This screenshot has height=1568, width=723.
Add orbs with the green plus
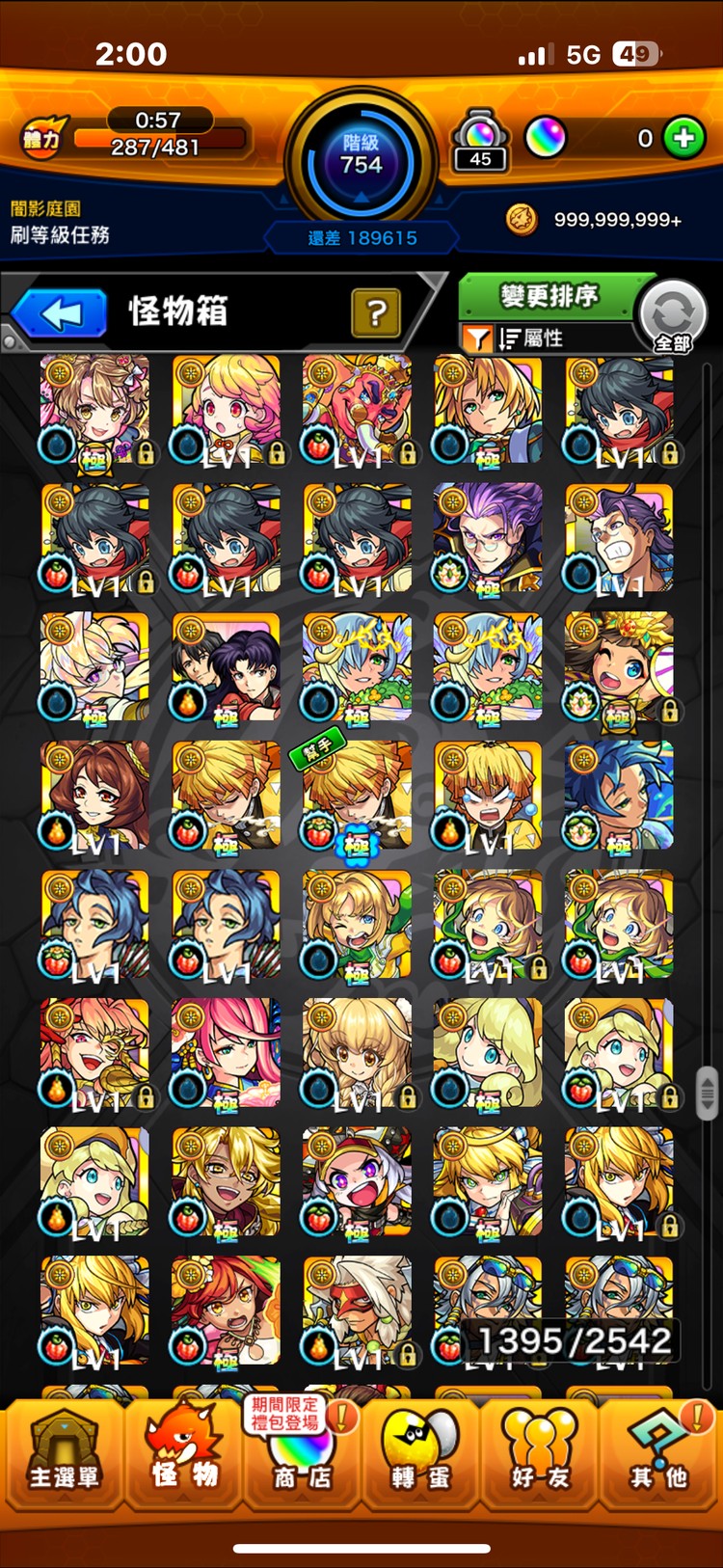pyautogui.click(x=683, y=139)
